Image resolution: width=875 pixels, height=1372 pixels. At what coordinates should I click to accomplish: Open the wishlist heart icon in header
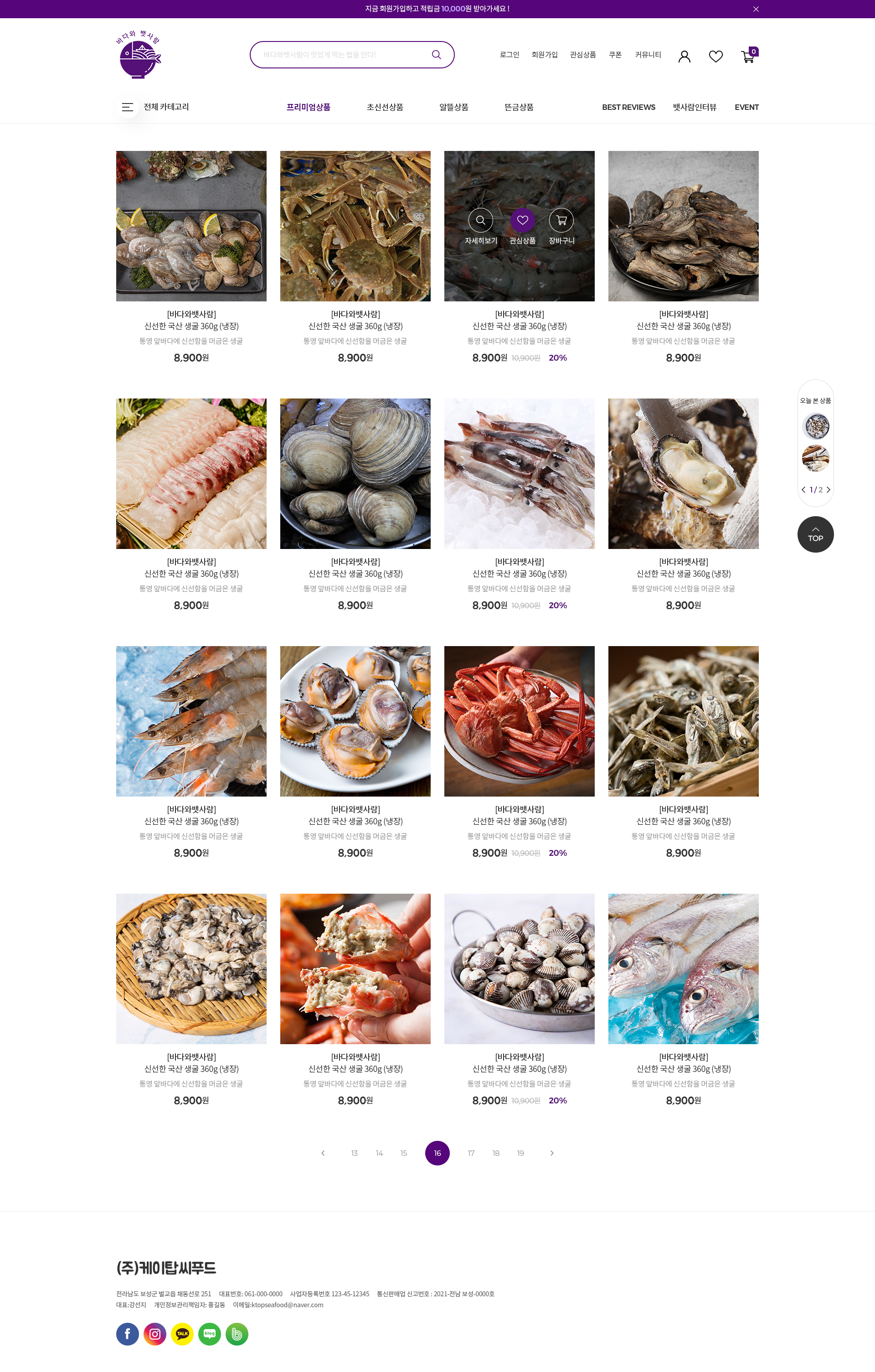715,56
